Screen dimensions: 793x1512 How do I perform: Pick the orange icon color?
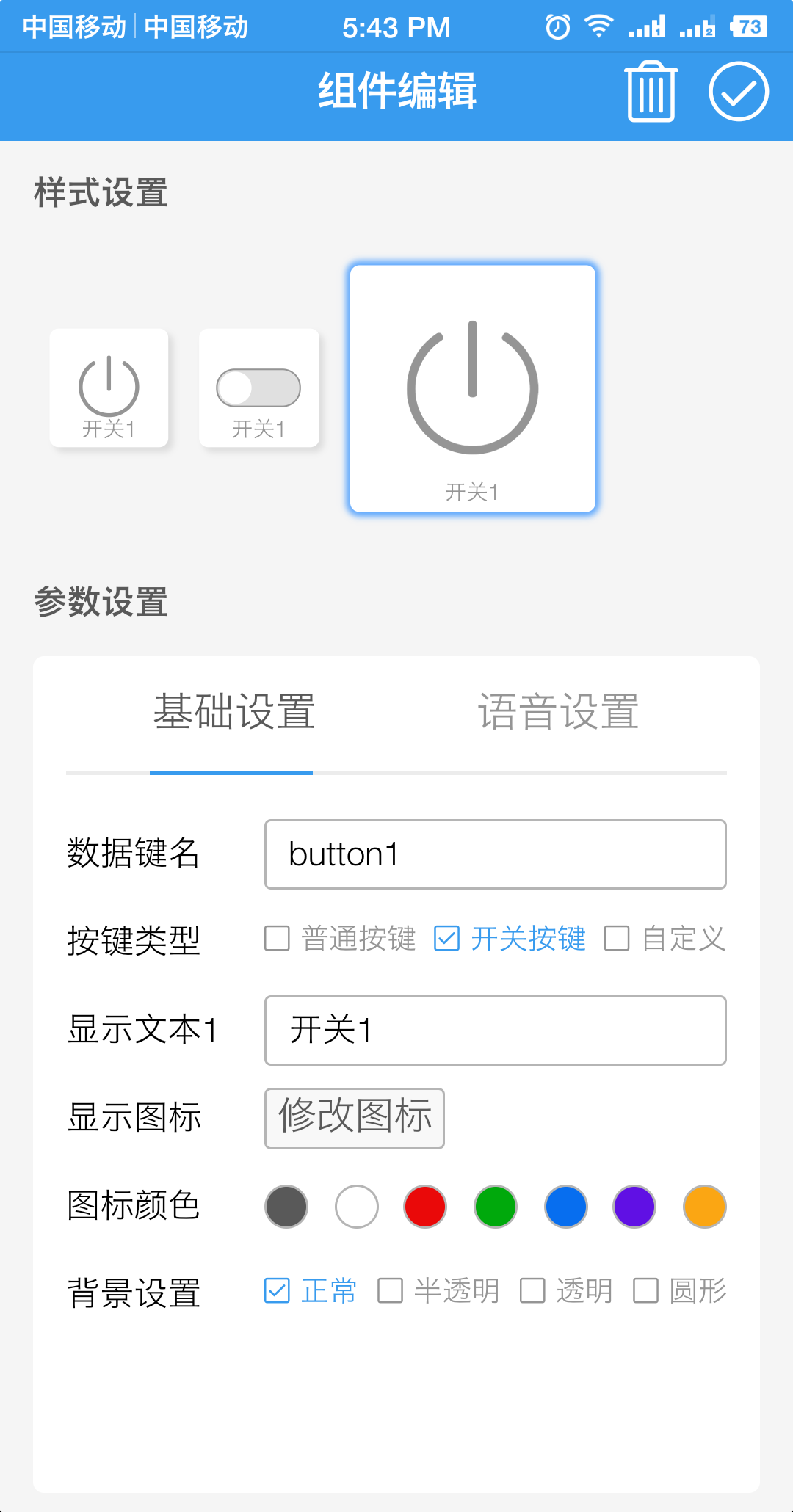click(705, 1207)
